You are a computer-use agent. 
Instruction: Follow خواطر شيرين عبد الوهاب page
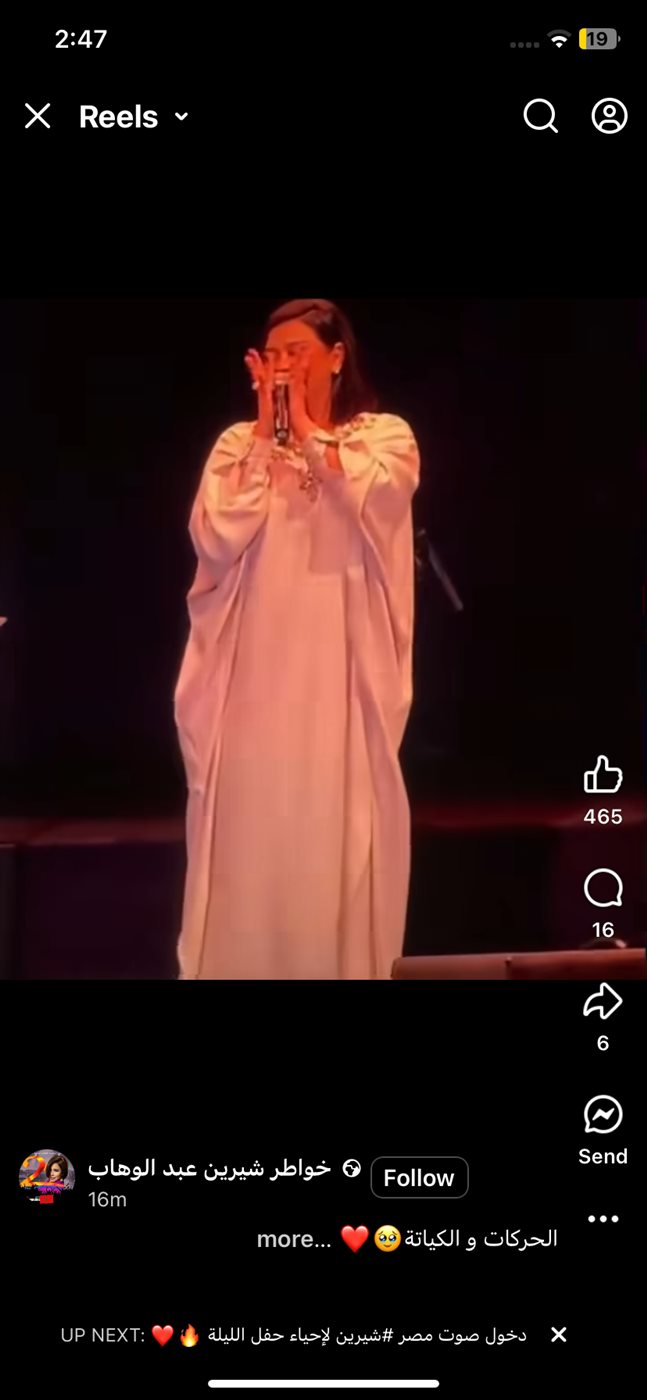click(x=419, y=1178)
